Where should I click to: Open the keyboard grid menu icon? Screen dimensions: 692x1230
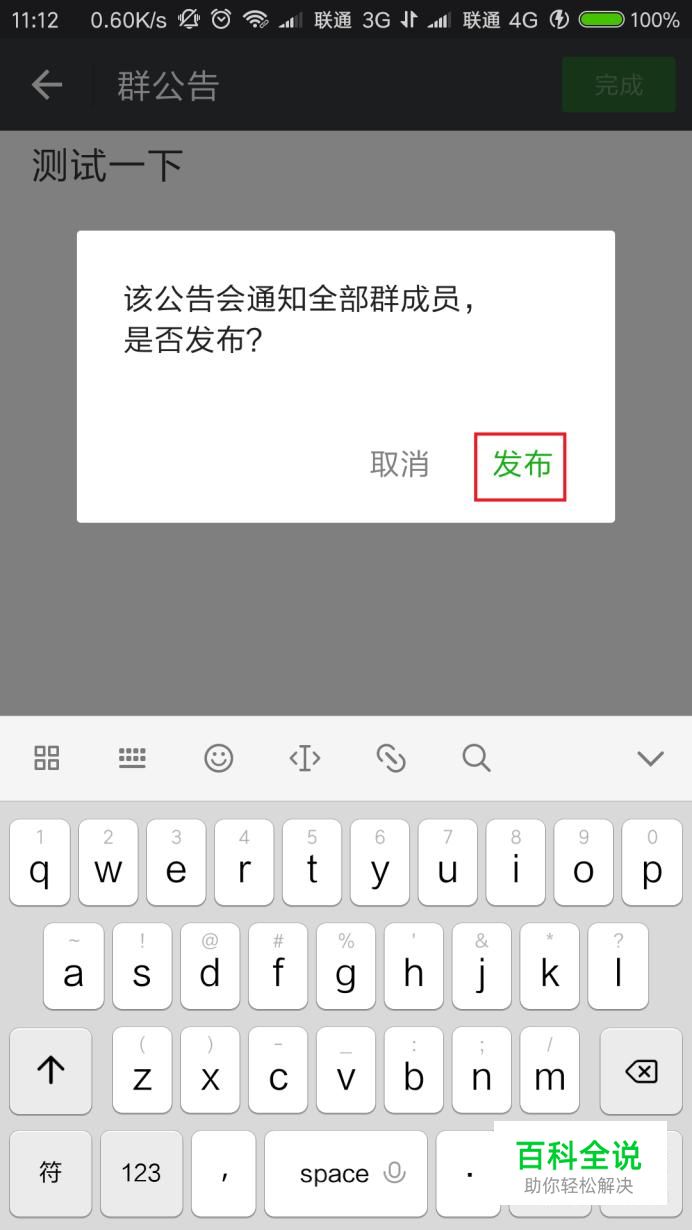click(x=47, y=758)
